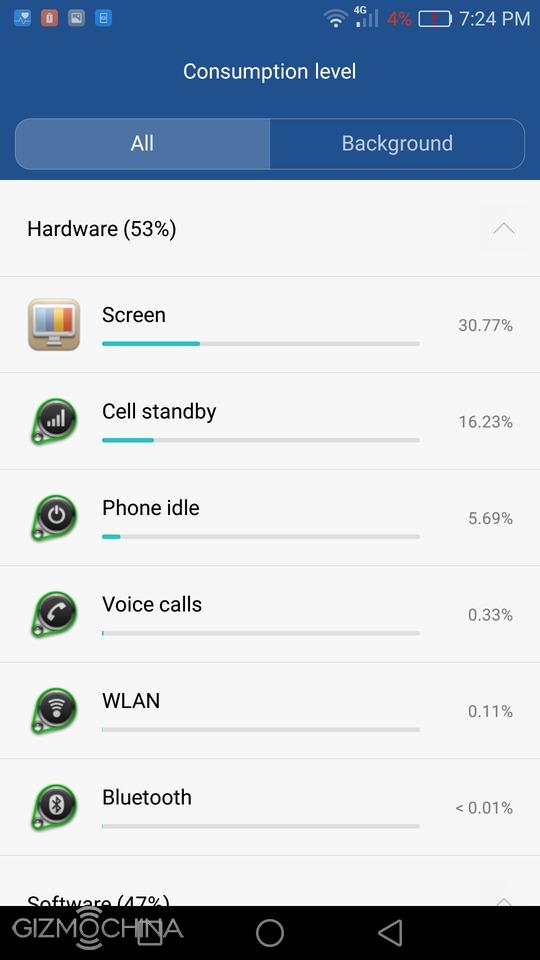The image size is (540, 960).
Task: Tap the home button in navigation bar
Action: point(270,933)
